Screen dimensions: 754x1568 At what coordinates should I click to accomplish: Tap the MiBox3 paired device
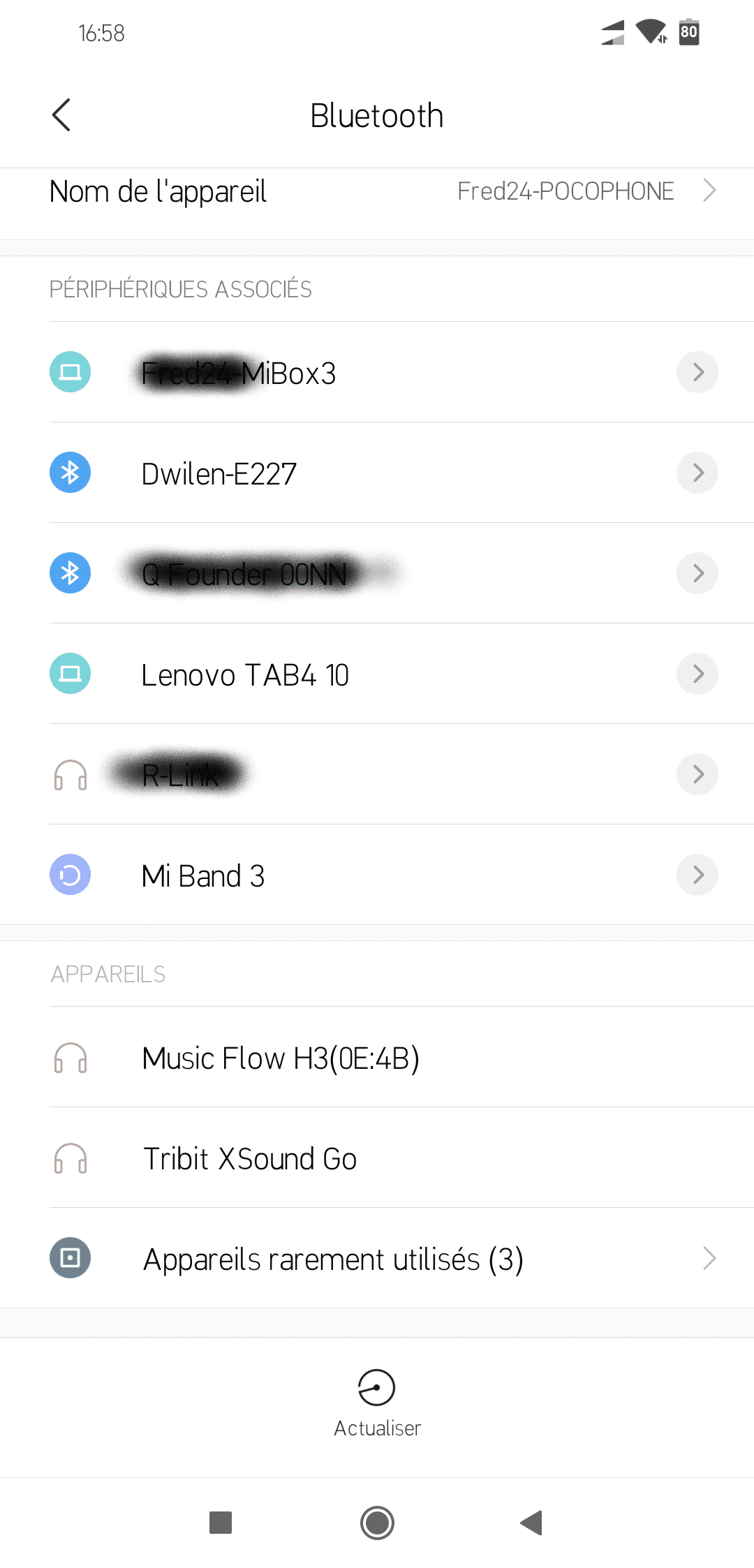[377, 372]
